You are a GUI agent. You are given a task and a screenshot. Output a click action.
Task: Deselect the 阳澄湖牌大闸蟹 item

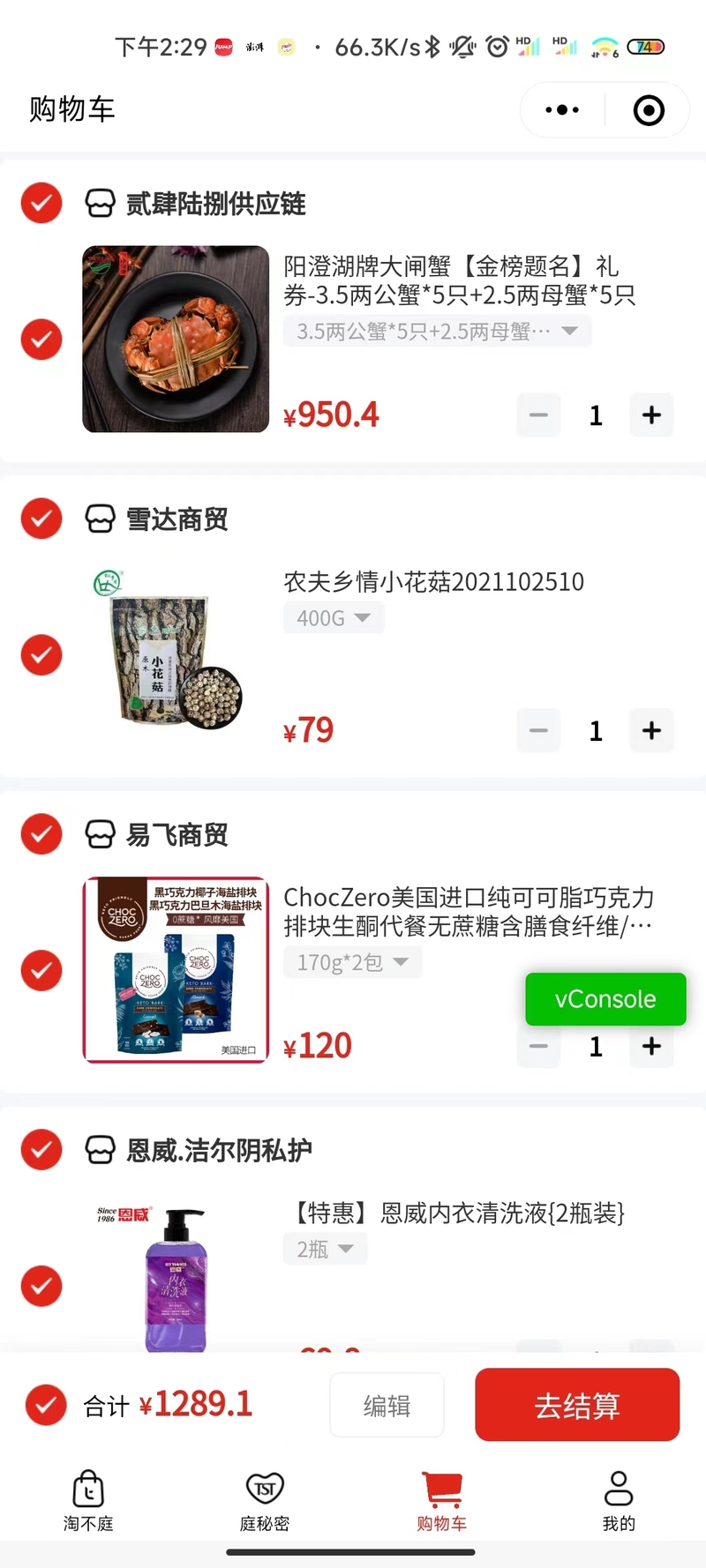point(41,340)
